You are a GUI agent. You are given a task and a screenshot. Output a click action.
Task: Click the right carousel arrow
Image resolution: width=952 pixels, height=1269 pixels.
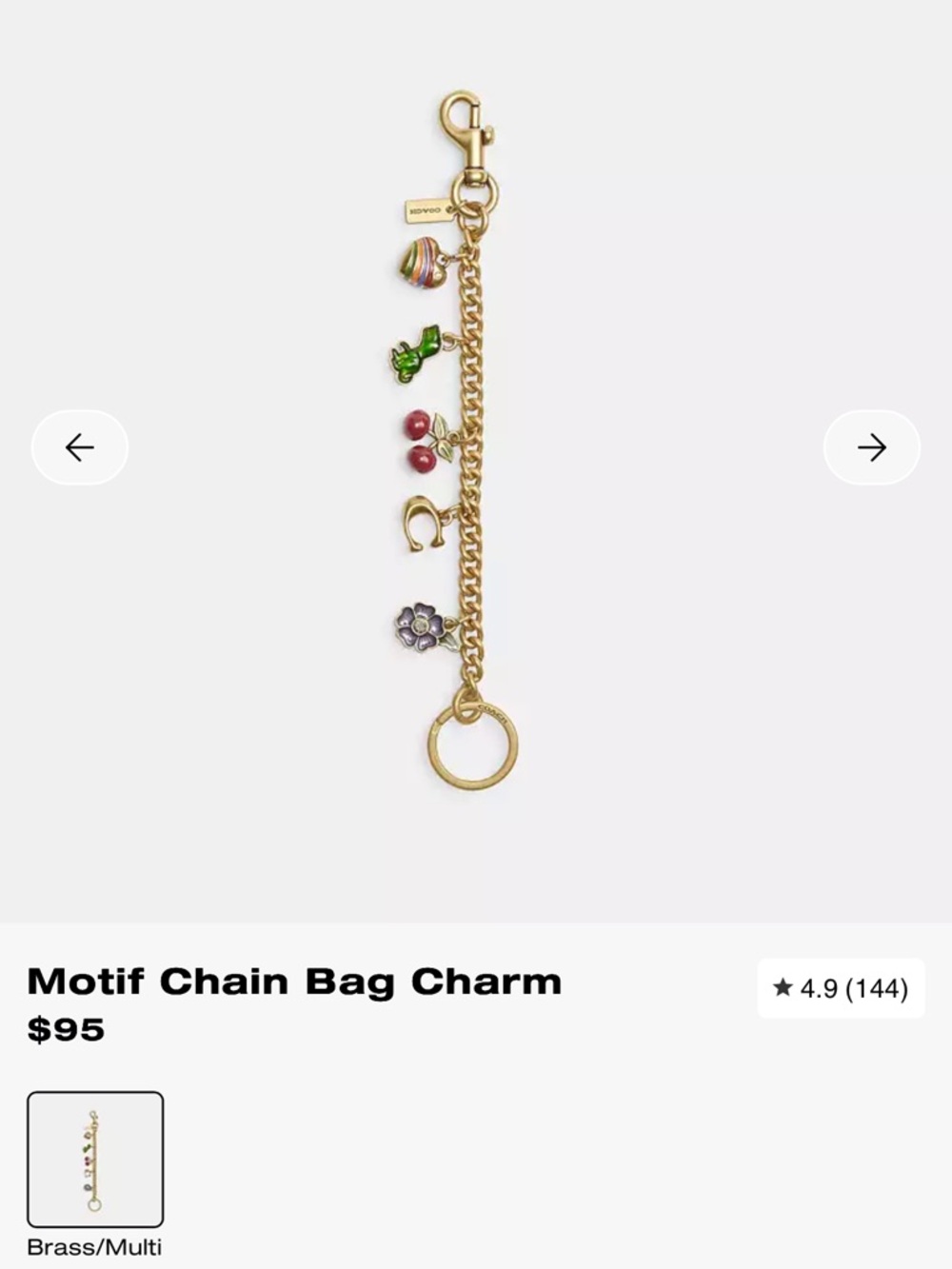pyautogui.click(x=871, y=446)
